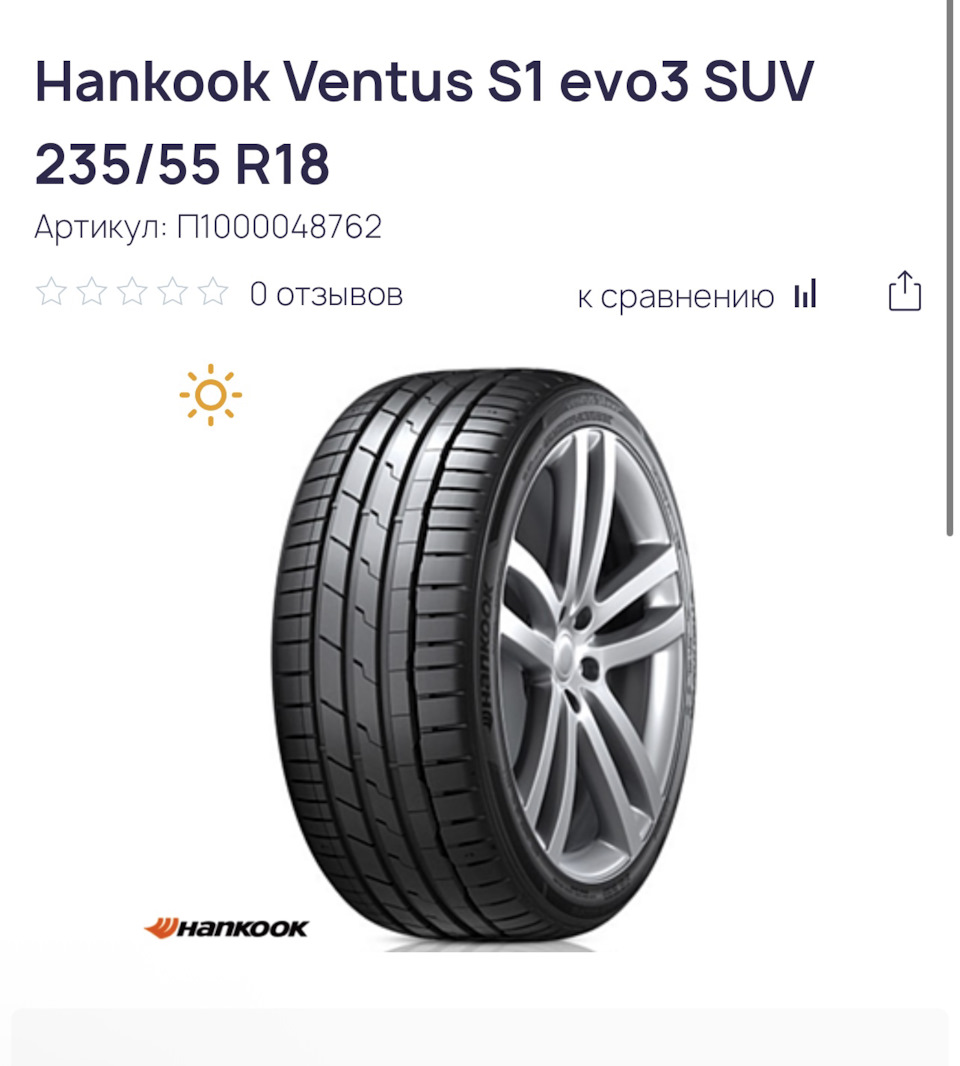This screenshot has width=960, height=1066.
Task: Click the bar-chart icon next to сравнению
Action: click(806, 293)
